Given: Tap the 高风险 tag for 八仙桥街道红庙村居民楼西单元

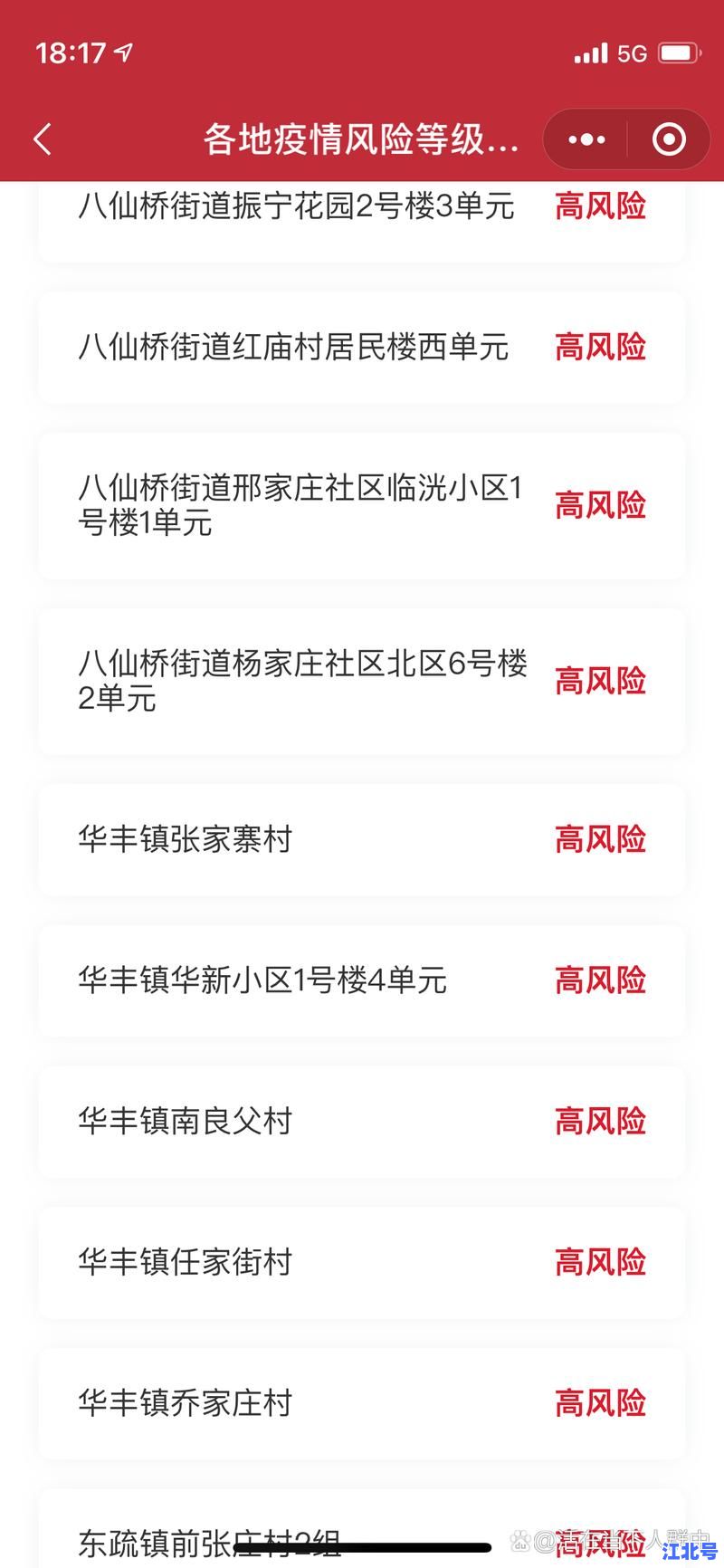Looking at the screenshot, I should [601, 348].
